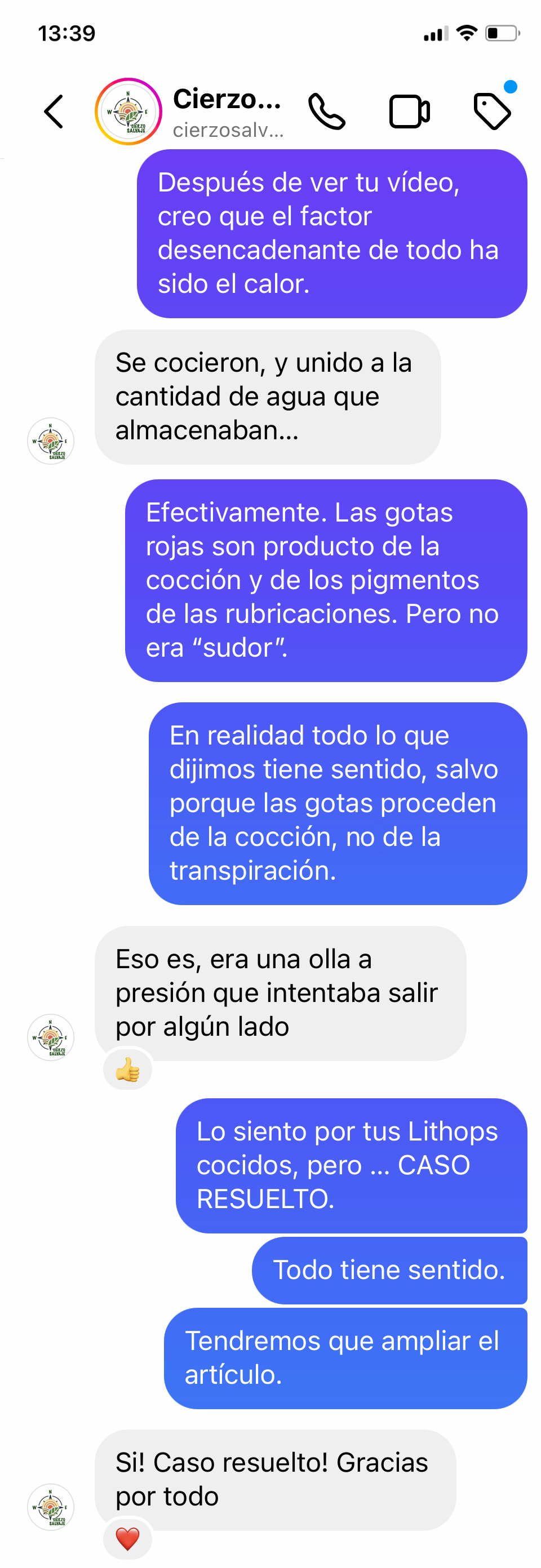The height and width of the screenshot is (1568, 541).
Task: Start a video call with Cierzo
Action: coord(409,112)
